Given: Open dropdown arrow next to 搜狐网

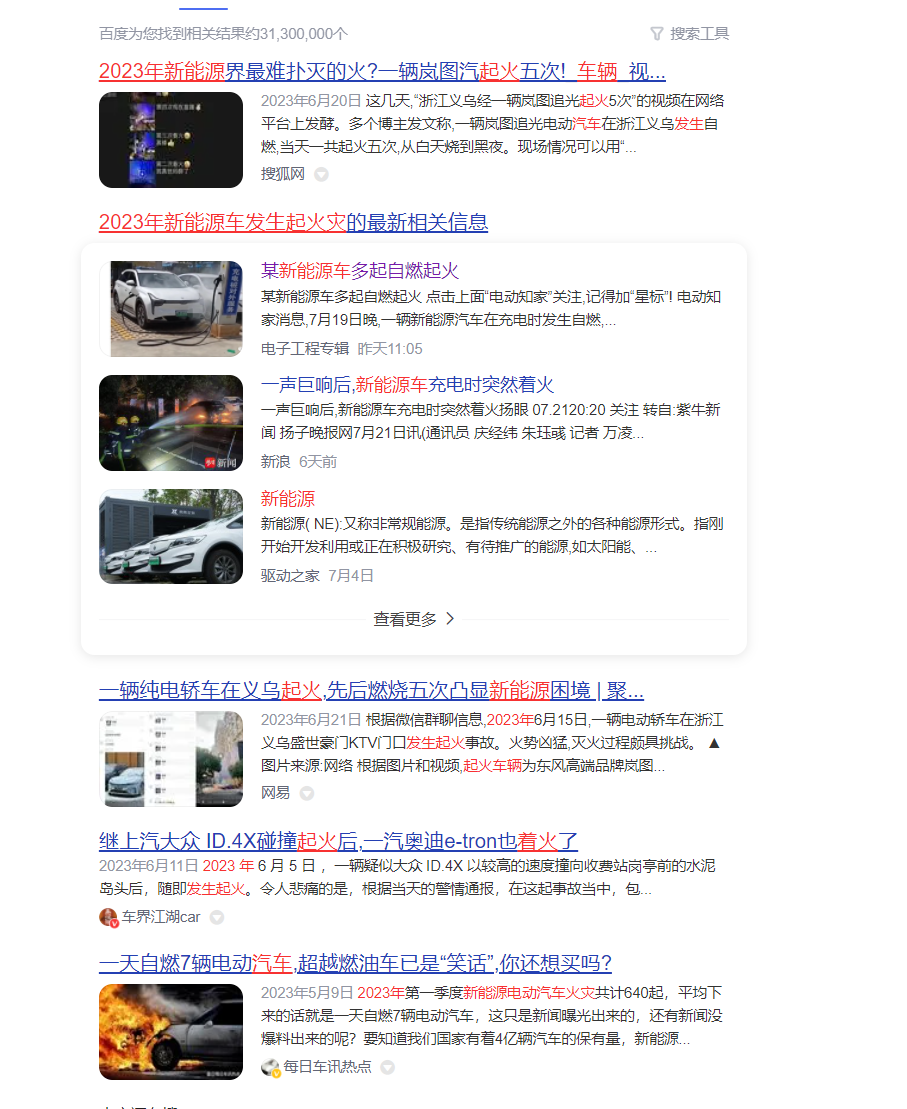Looking at the screenshot, I should coord(321,174).
